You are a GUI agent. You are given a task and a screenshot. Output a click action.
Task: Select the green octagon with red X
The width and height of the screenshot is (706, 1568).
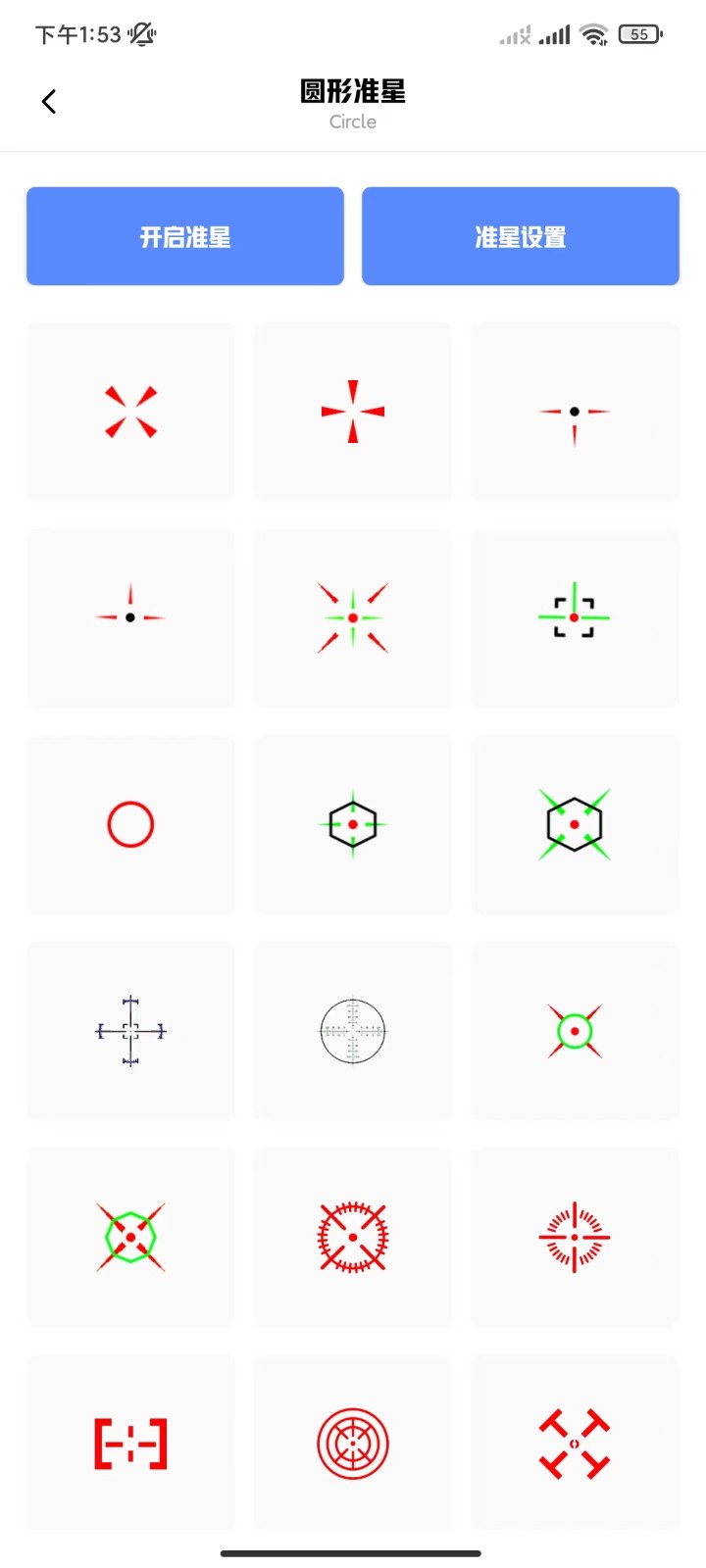(130, 1238)
